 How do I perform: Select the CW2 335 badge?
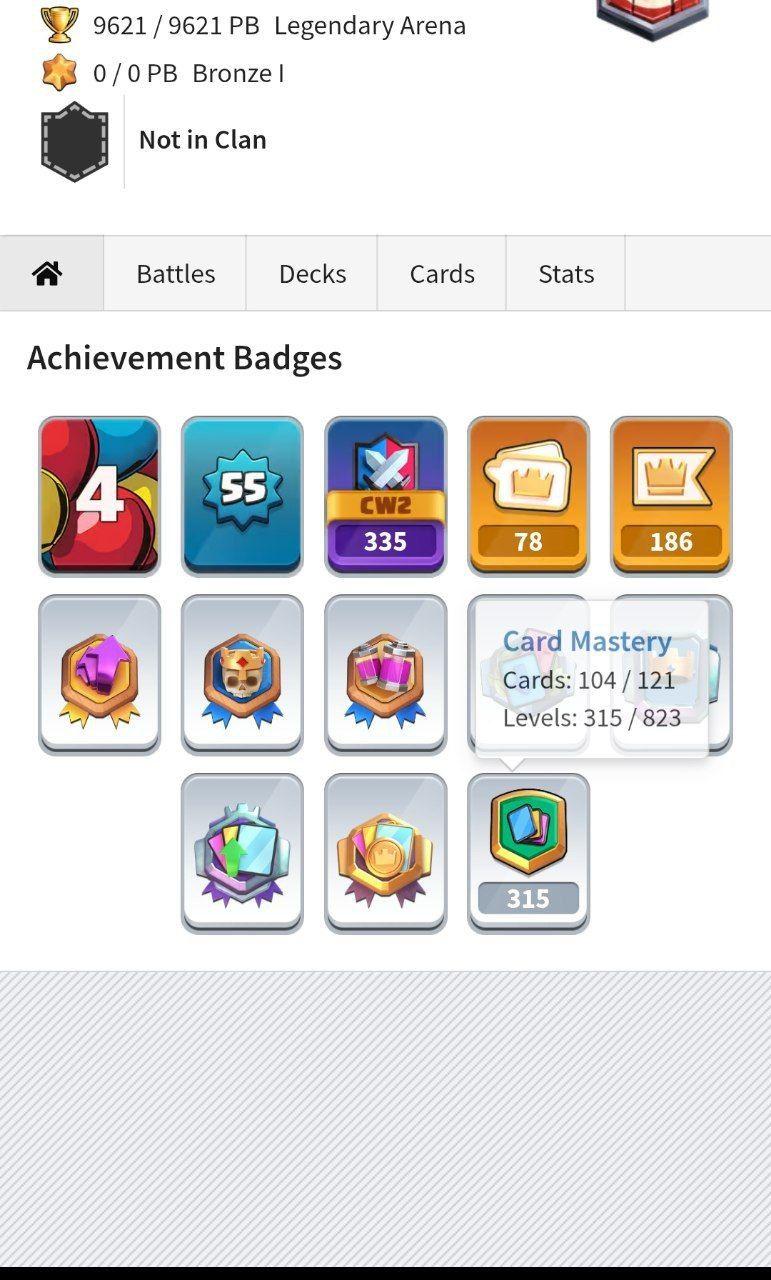pyautogui.click(x=385, y=496)
